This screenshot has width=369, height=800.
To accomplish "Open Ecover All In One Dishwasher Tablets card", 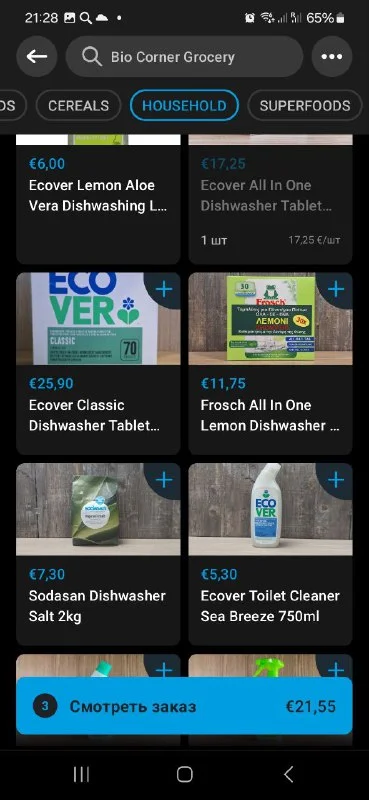I will click(270, 199).
